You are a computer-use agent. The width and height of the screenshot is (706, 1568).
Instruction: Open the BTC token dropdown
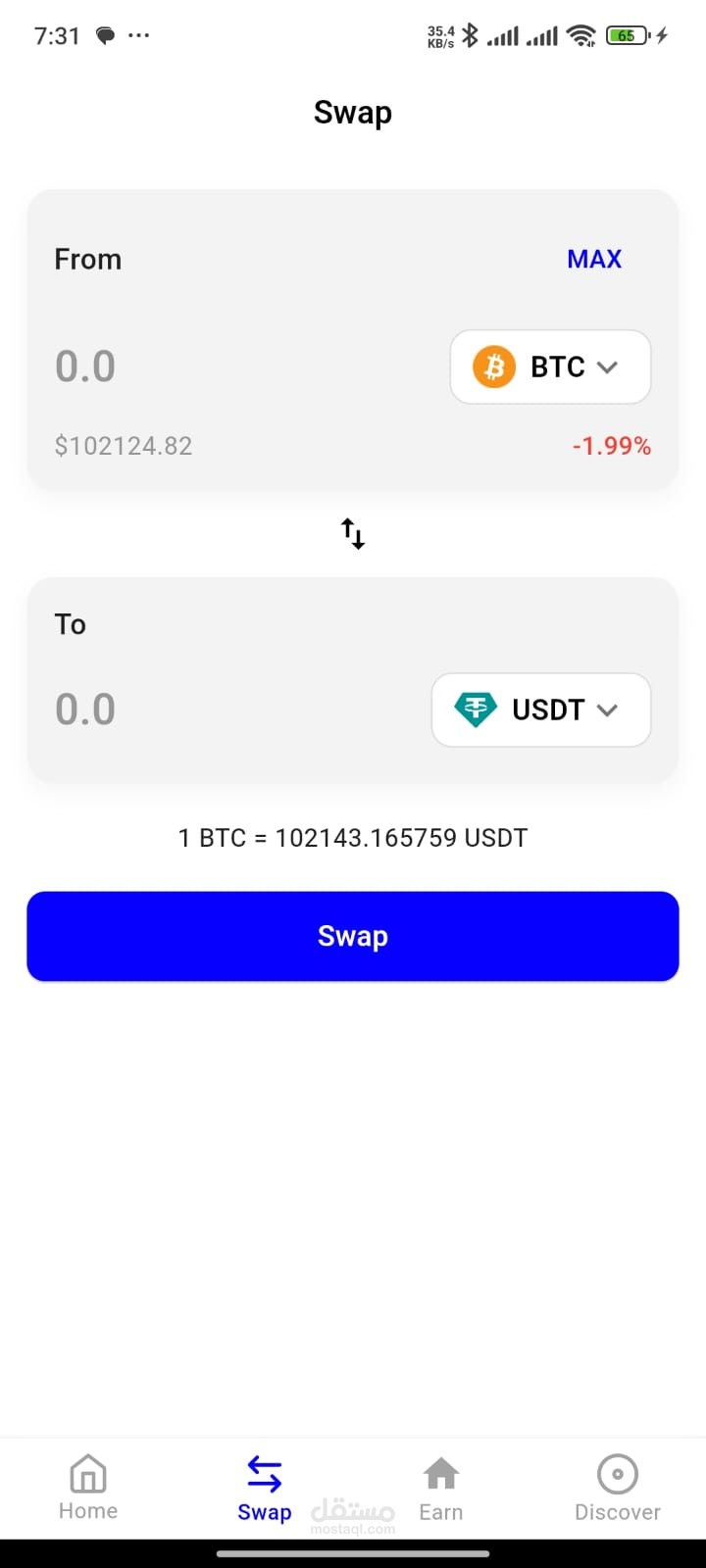[550, 367]
